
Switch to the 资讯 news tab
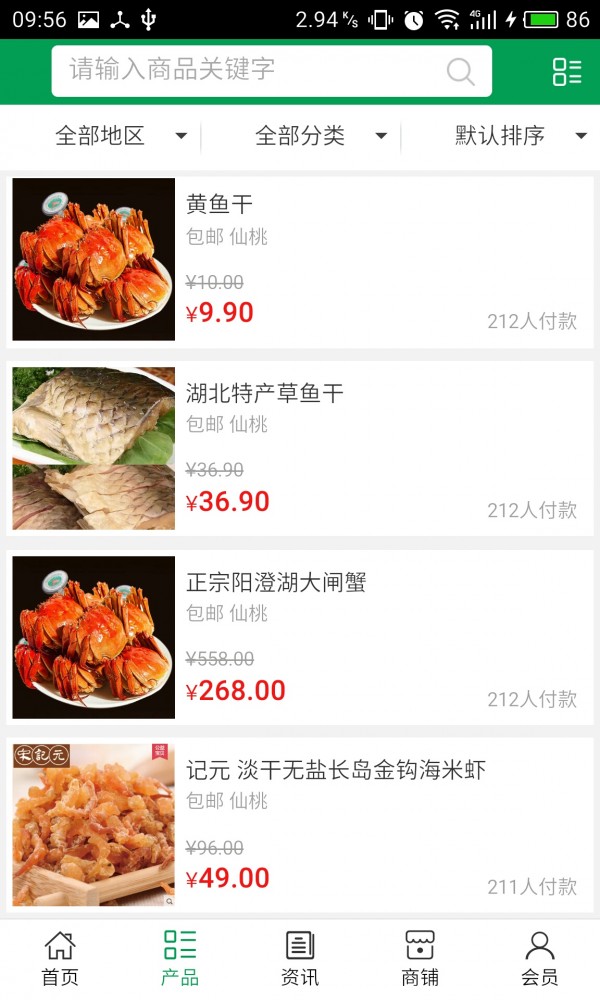[300, 958]
